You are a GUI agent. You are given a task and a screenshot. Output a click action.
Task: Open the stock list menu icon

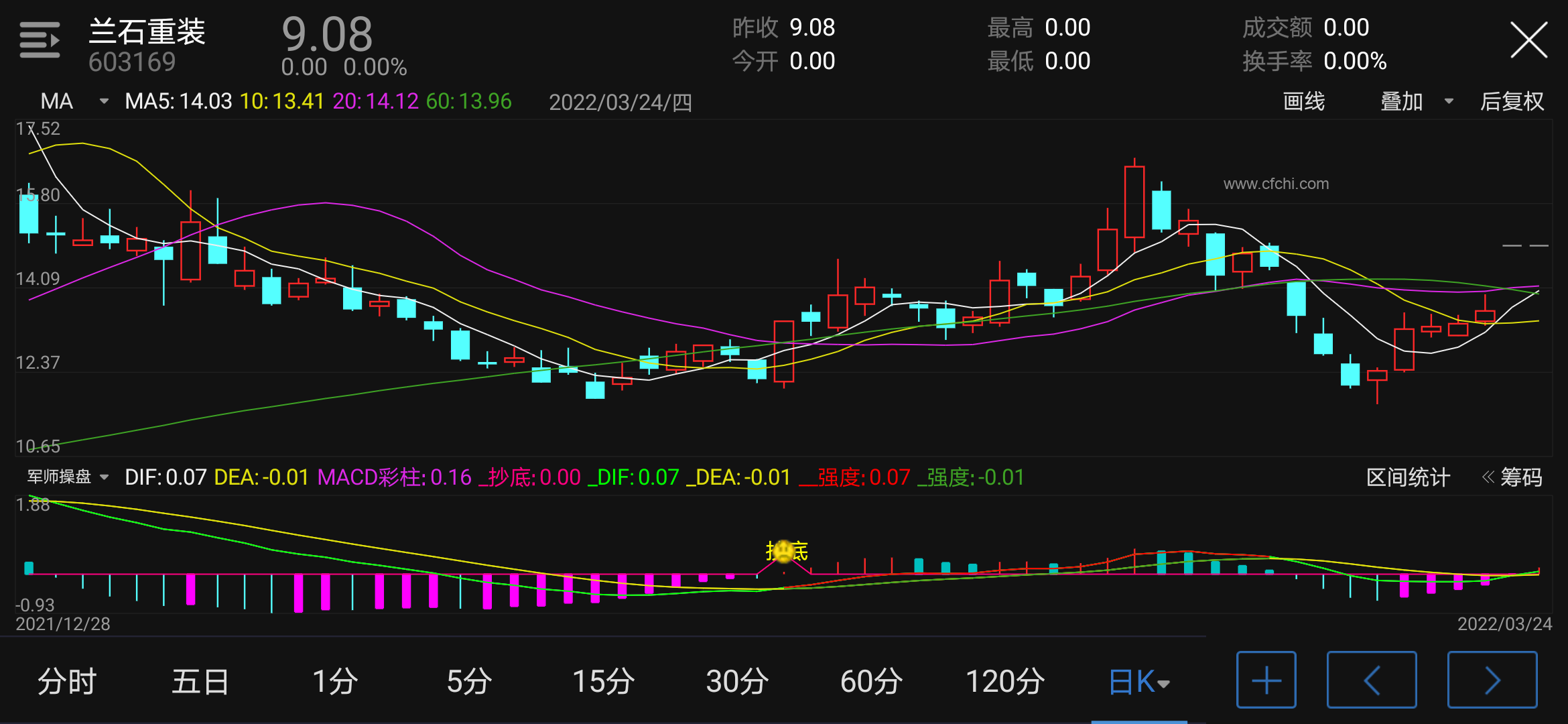click(x=40, y=40)
